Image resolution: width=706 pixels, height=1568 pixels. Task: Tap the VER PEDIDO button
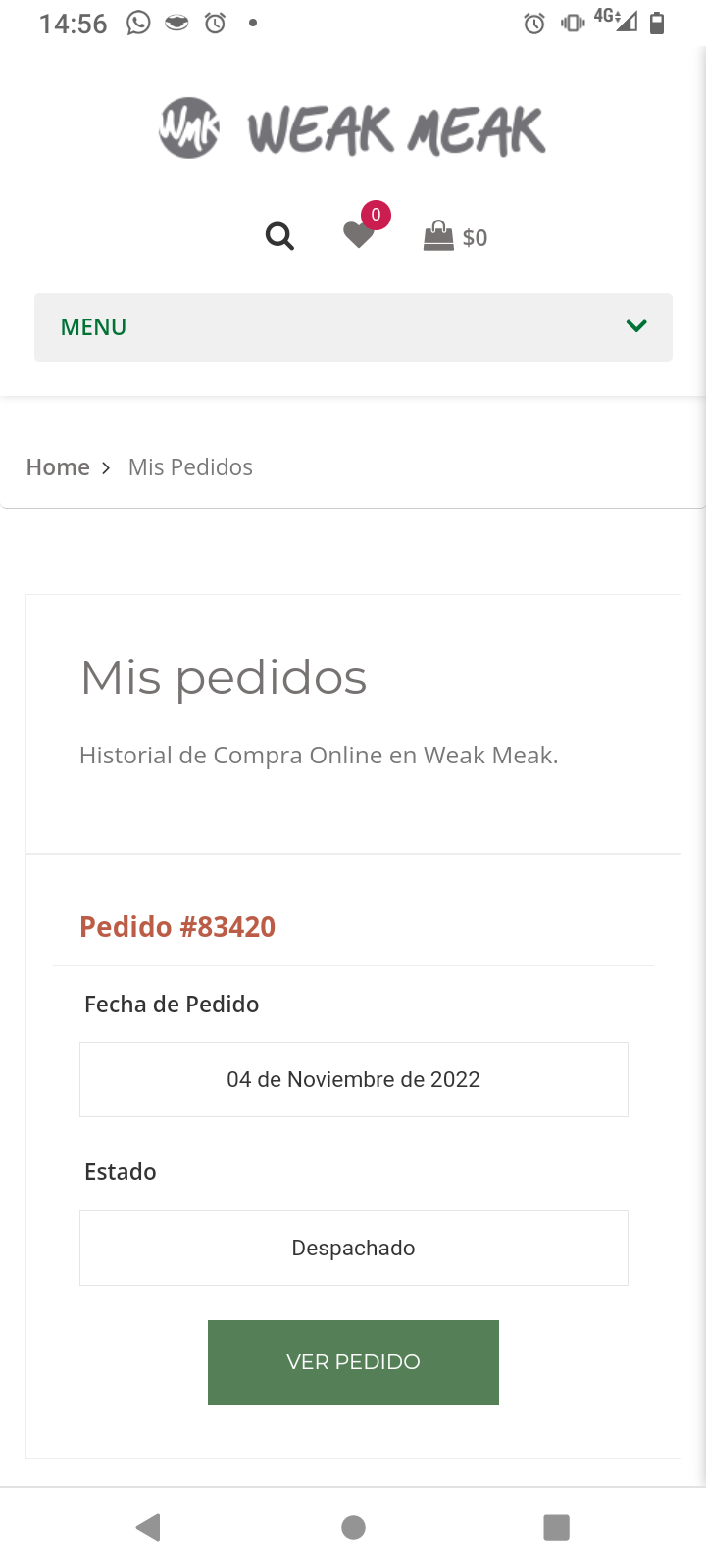[353, 1362]
